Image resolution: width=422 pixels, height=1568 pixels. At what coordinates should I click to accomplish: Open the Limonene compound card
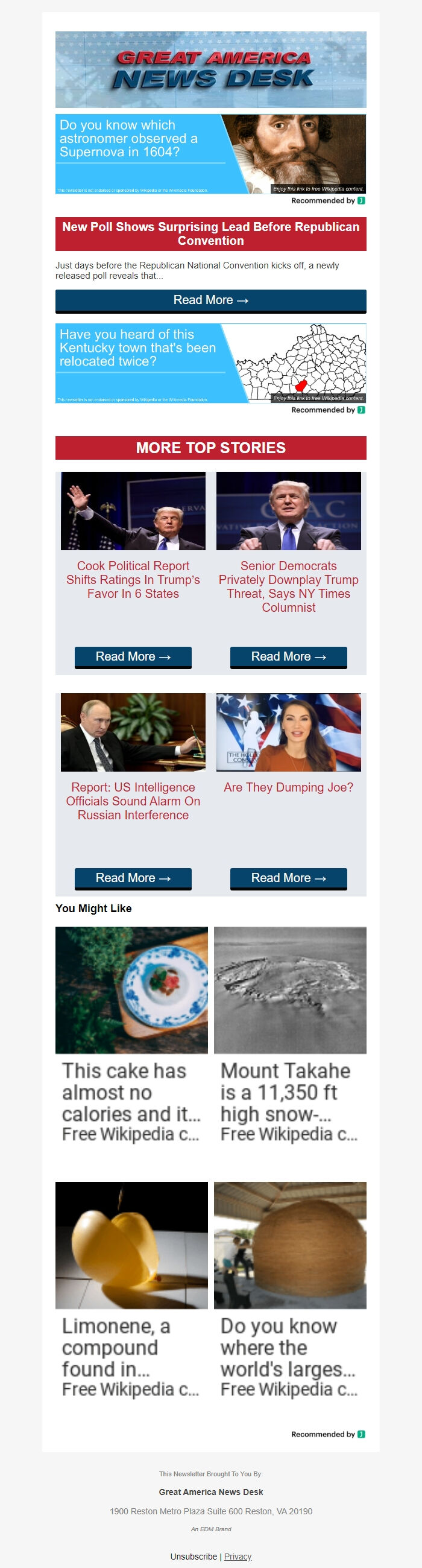pyautogui.click(x=131, y=1289)
